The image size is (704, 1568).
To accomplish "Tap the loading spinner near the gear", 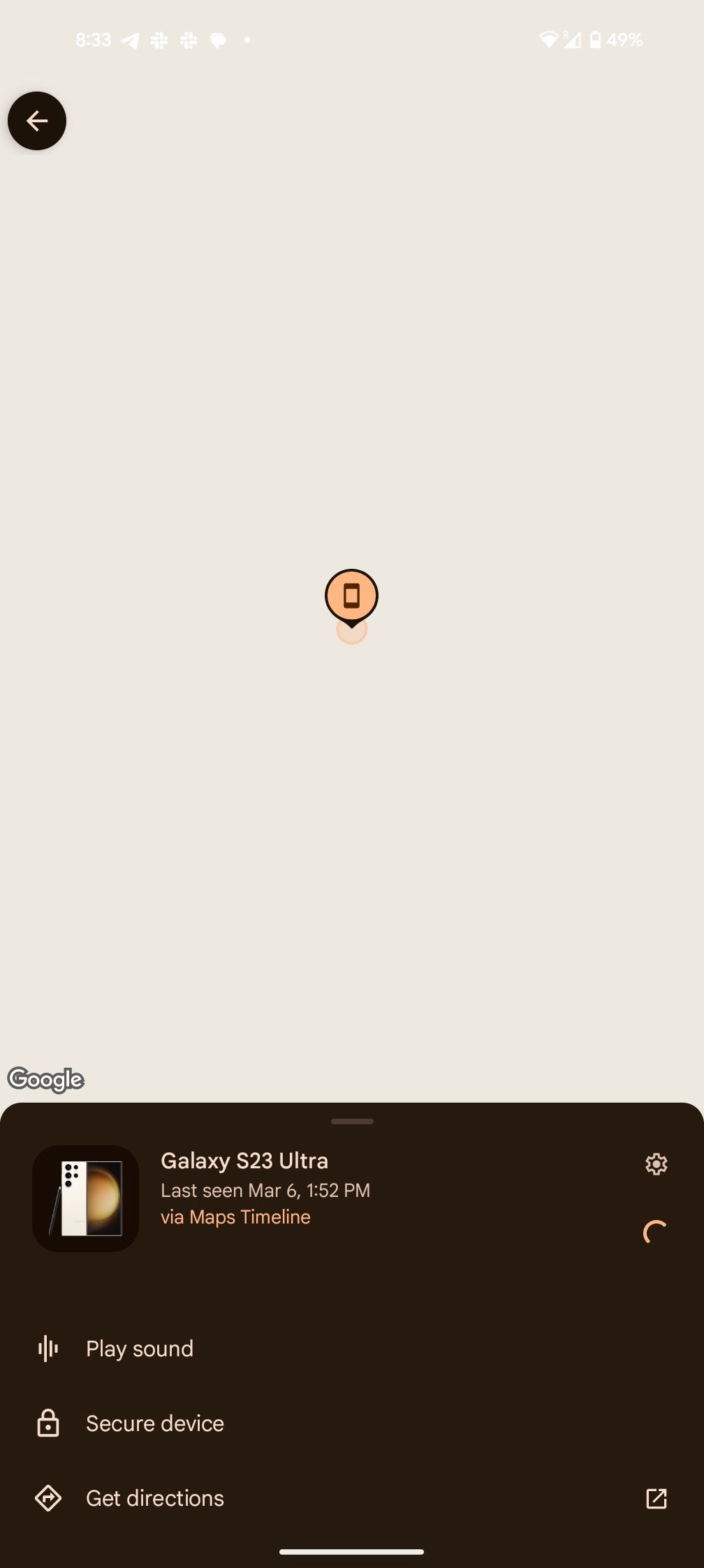I will pos(655,1231).
